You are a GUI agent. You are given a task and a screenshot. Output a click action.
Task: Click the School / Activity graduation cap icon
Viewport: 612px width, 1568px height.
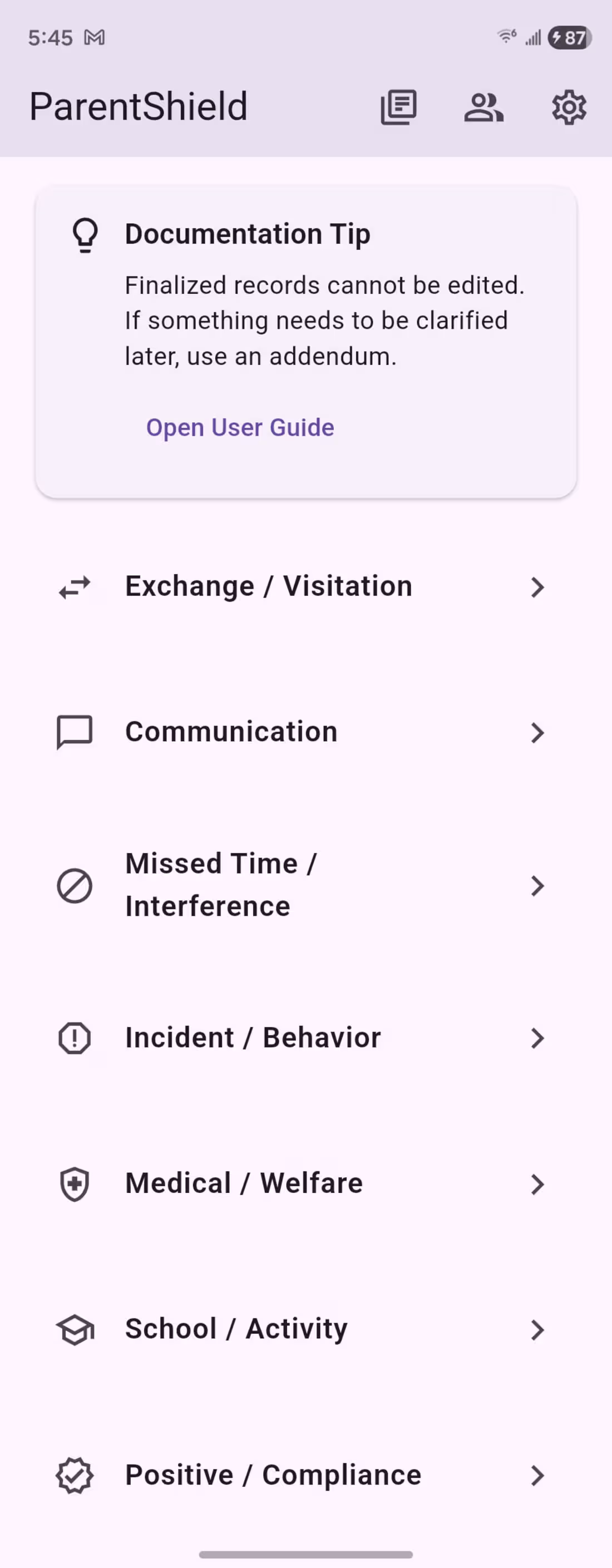point(74,1329)
